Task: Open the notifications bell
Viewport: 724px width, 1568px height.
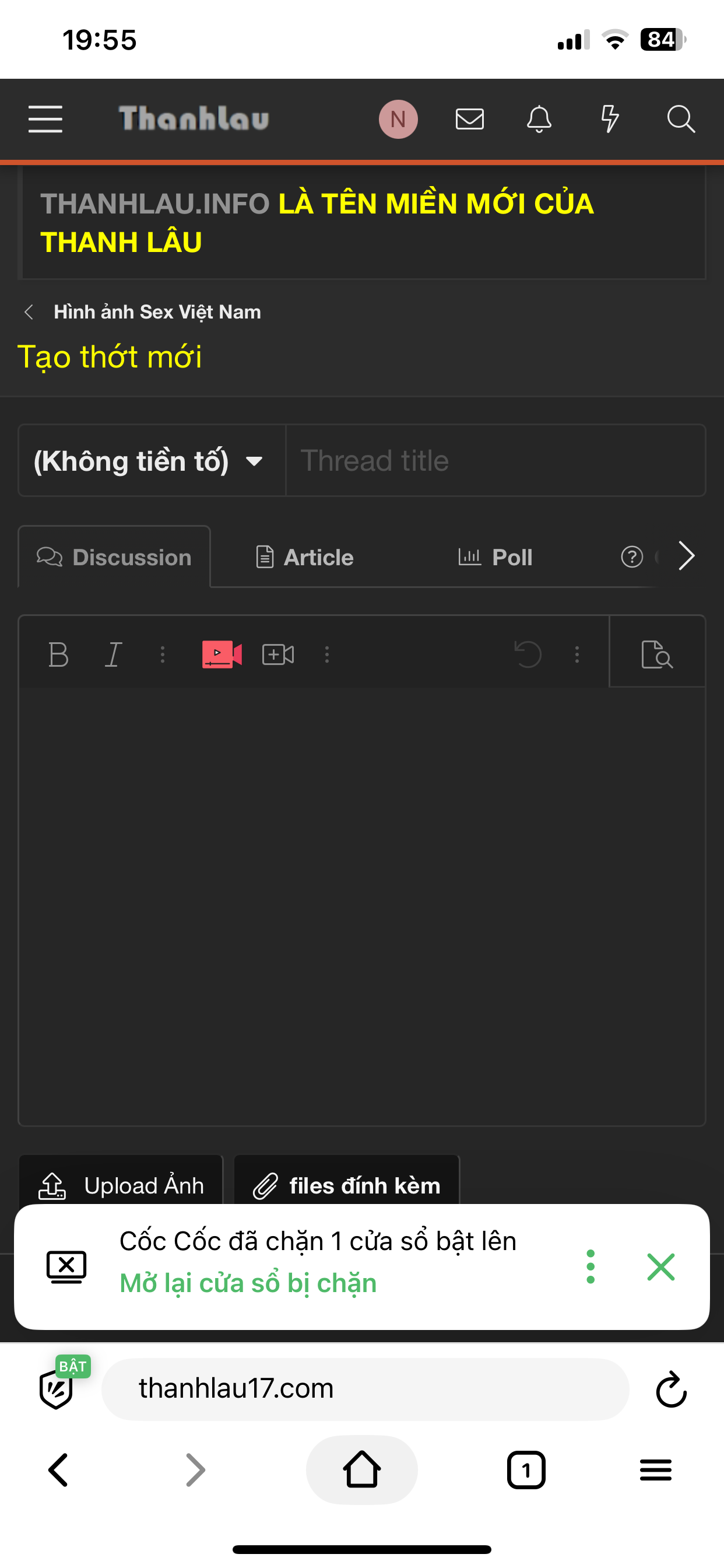Action: click(x=539, y=118)
